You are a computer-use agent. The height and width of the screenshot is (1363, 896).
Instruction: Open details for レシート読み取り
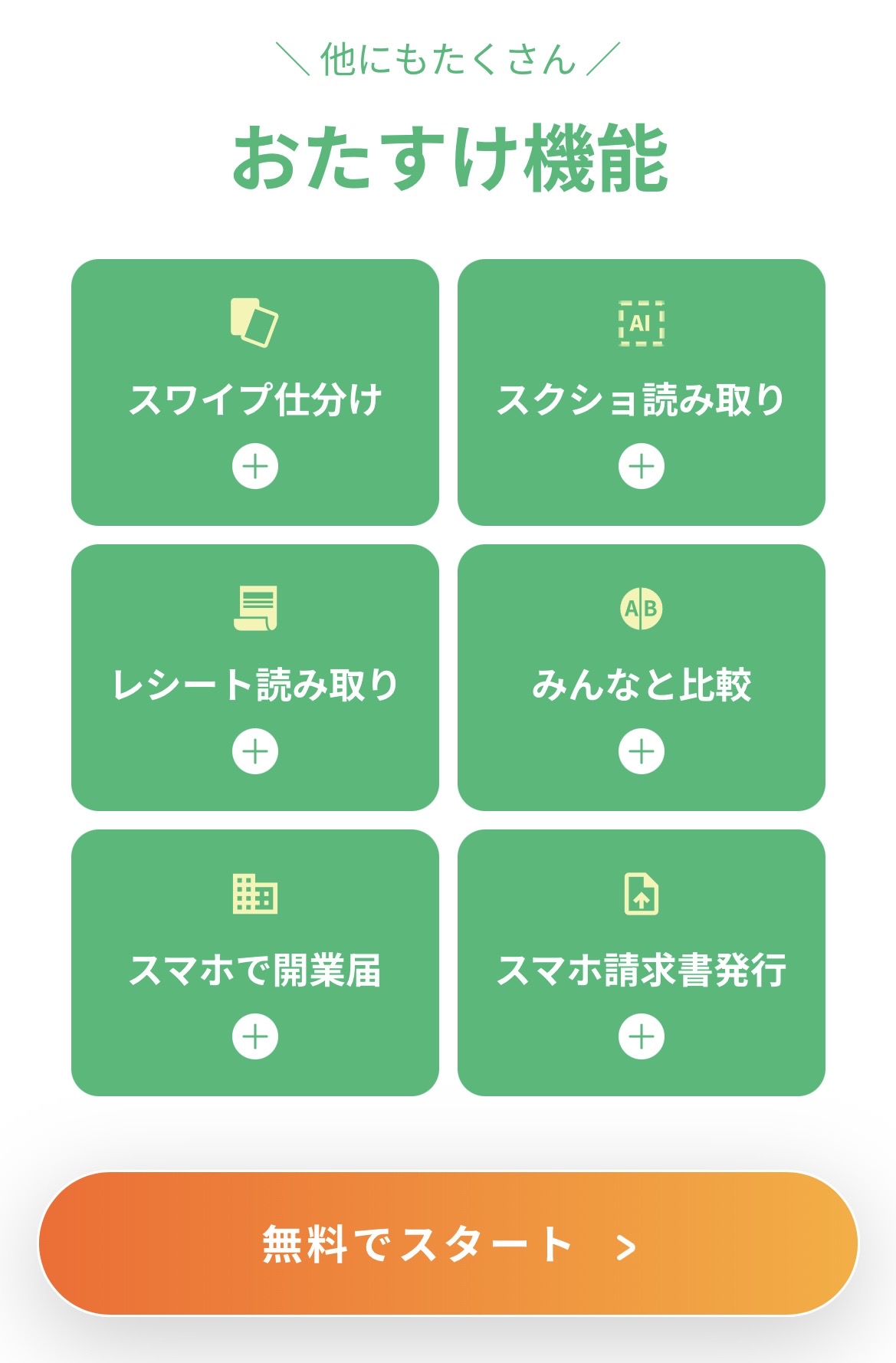pyautogui.click(x=255, y=751)
